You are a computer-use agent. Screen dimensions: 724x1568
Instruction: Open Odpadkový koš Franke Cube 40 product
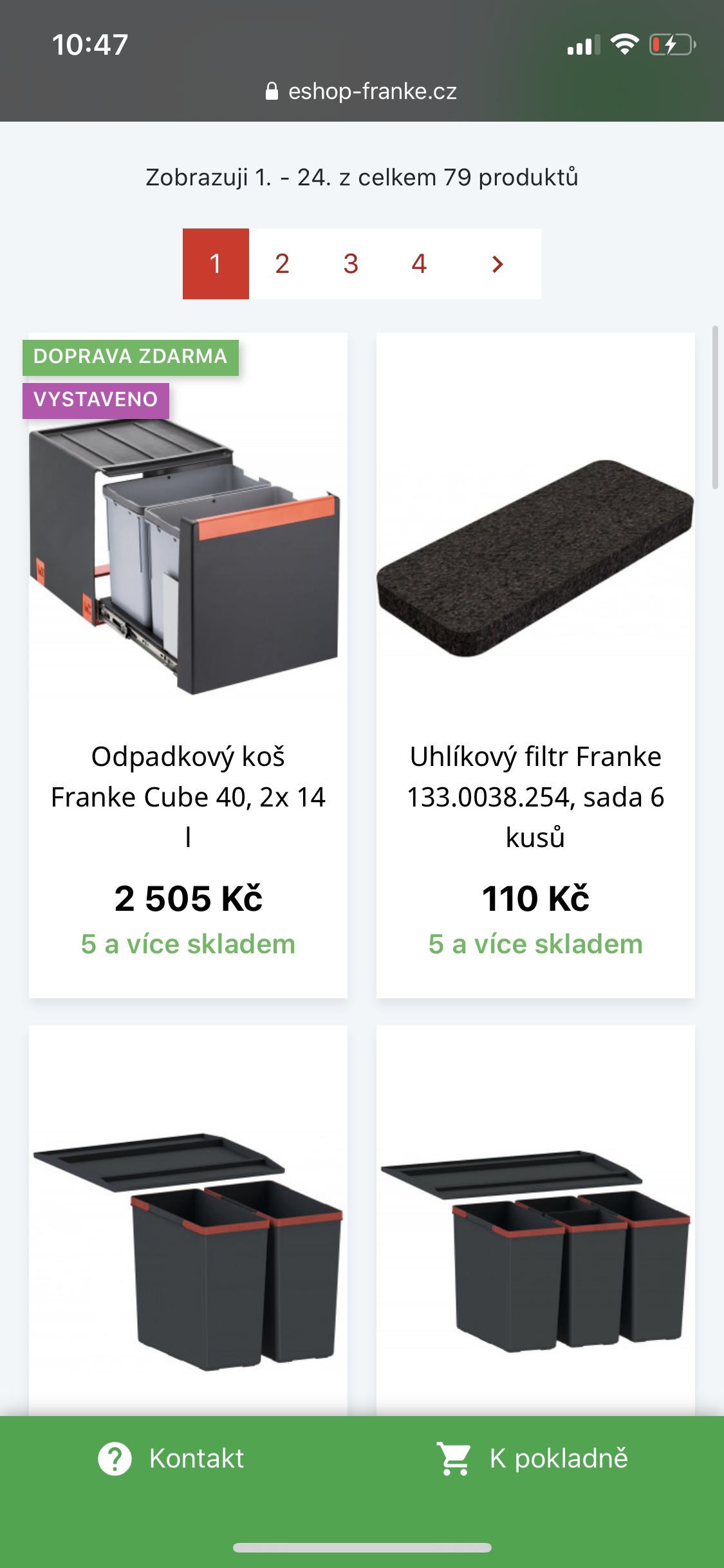(x=188, y=796)
